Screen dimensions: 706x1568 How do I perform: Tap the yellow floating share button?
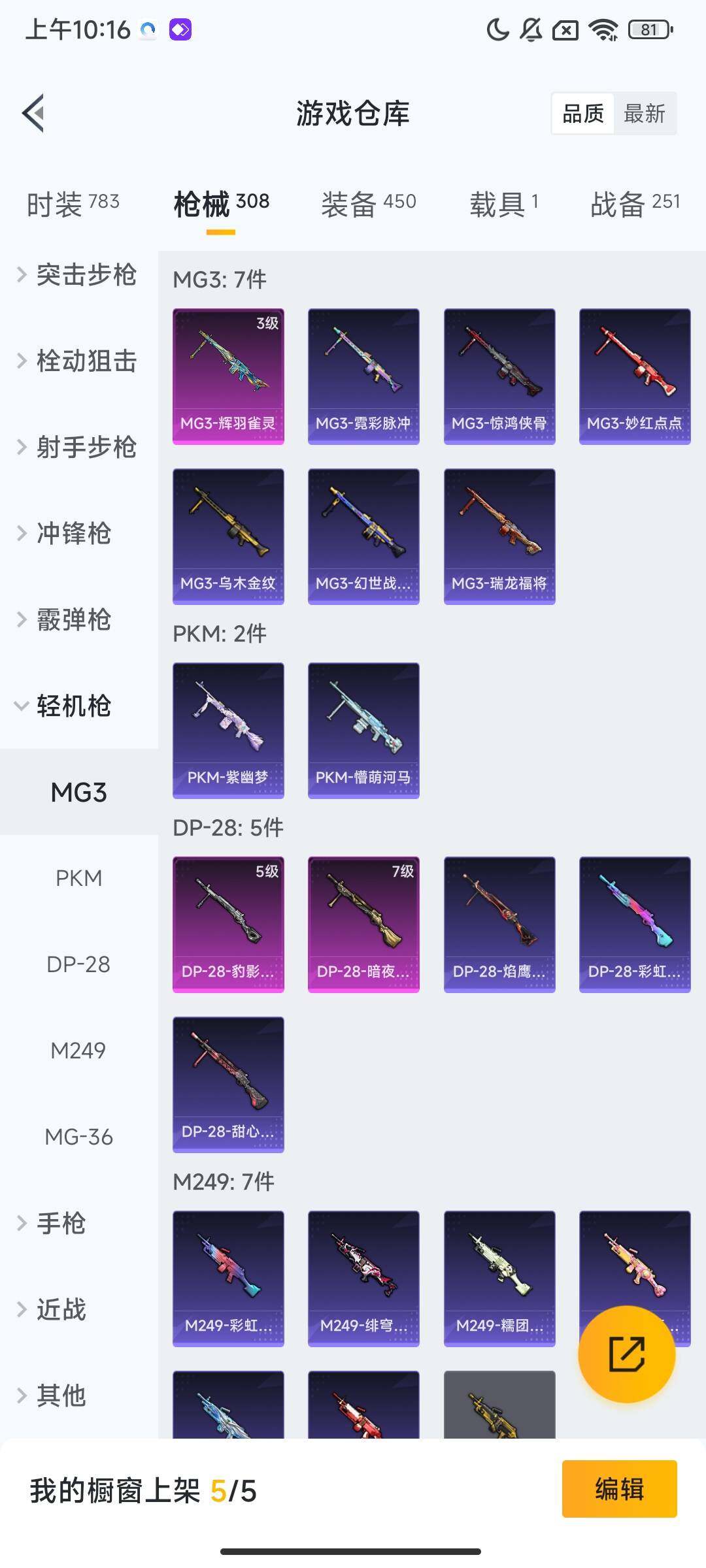pos(626,1354)
